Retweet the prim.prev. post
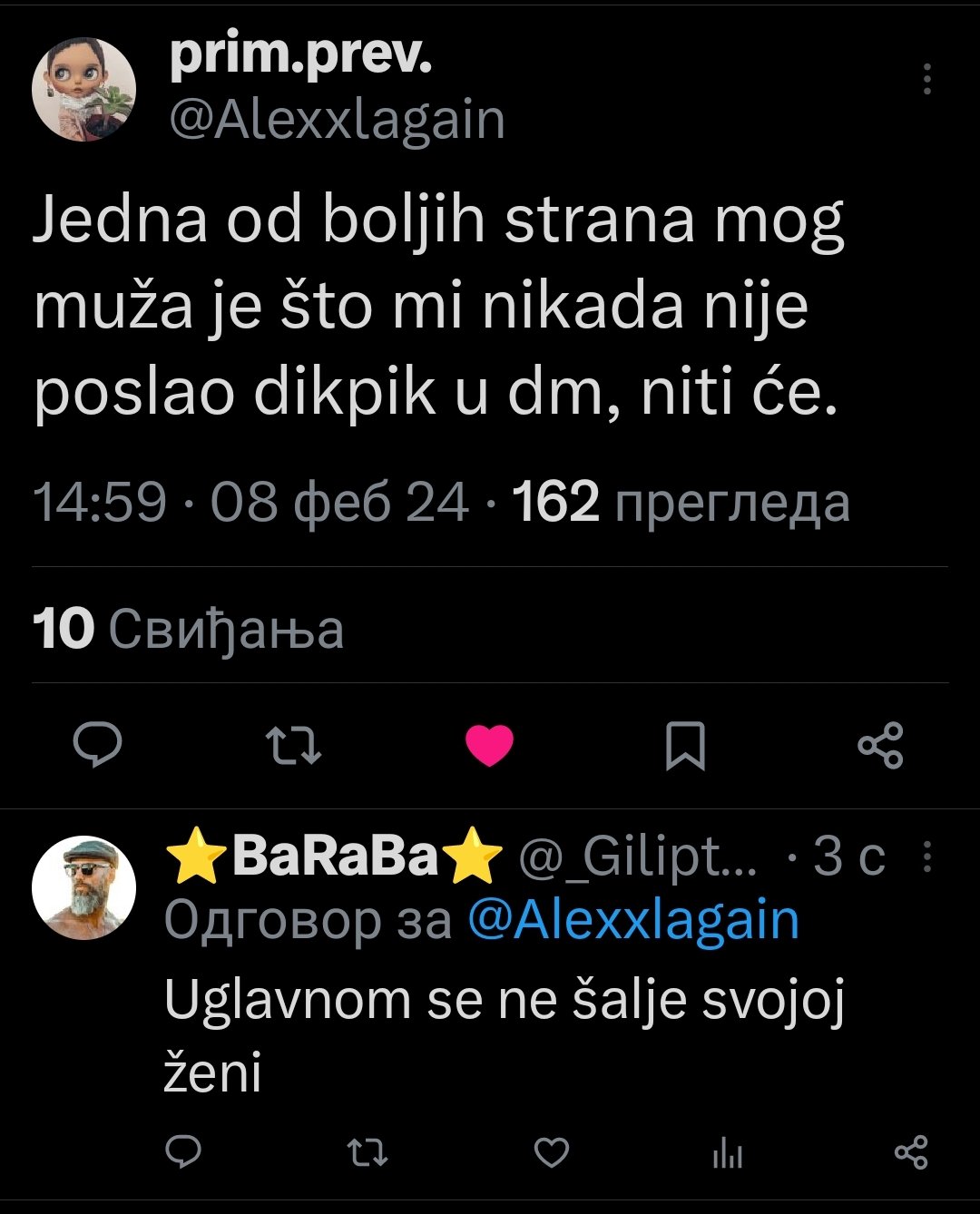Viewport: 980px width, 1214px height. tap(293, 746)
